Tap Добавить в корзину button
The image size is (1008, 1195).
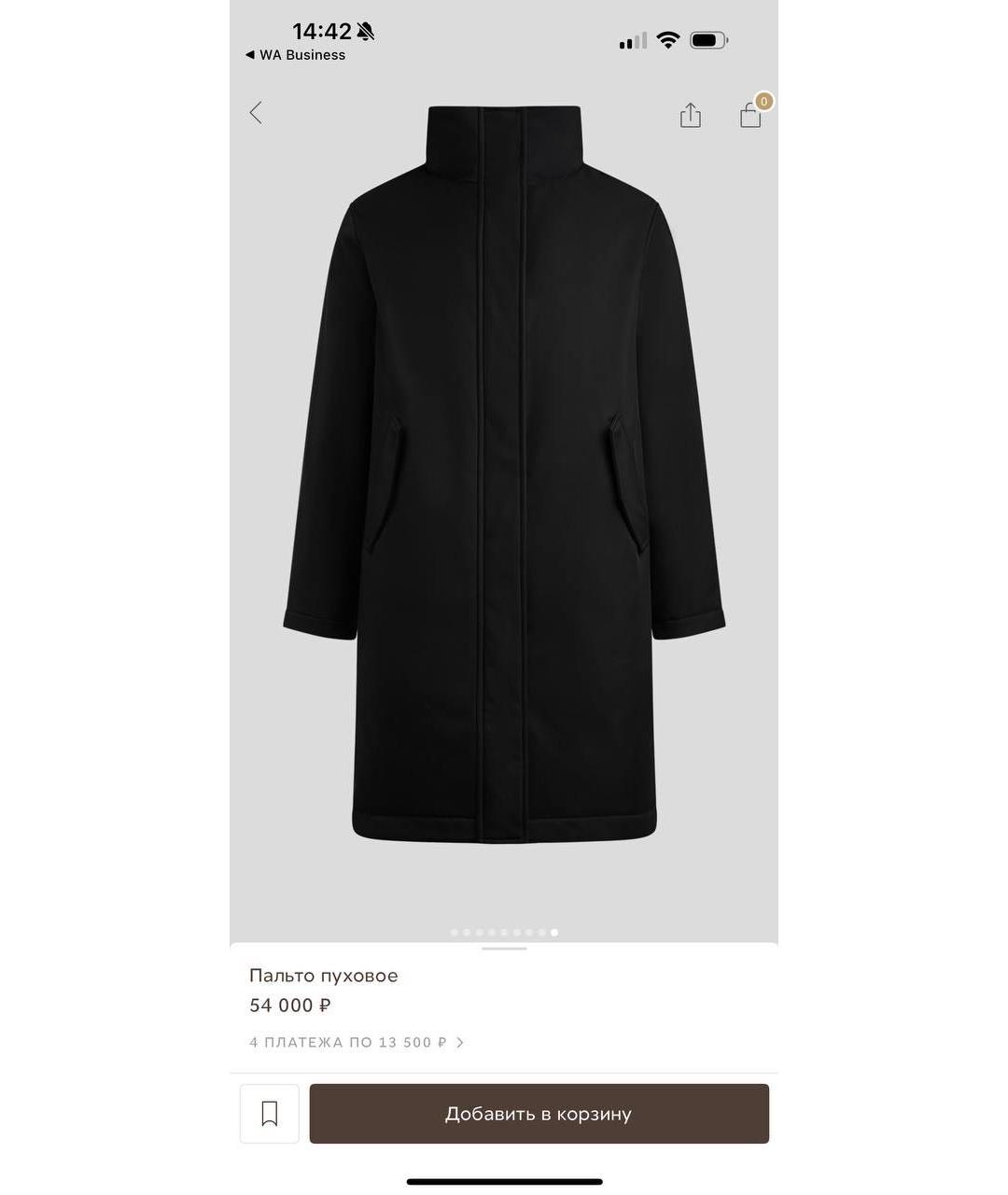click(539, 1114)
